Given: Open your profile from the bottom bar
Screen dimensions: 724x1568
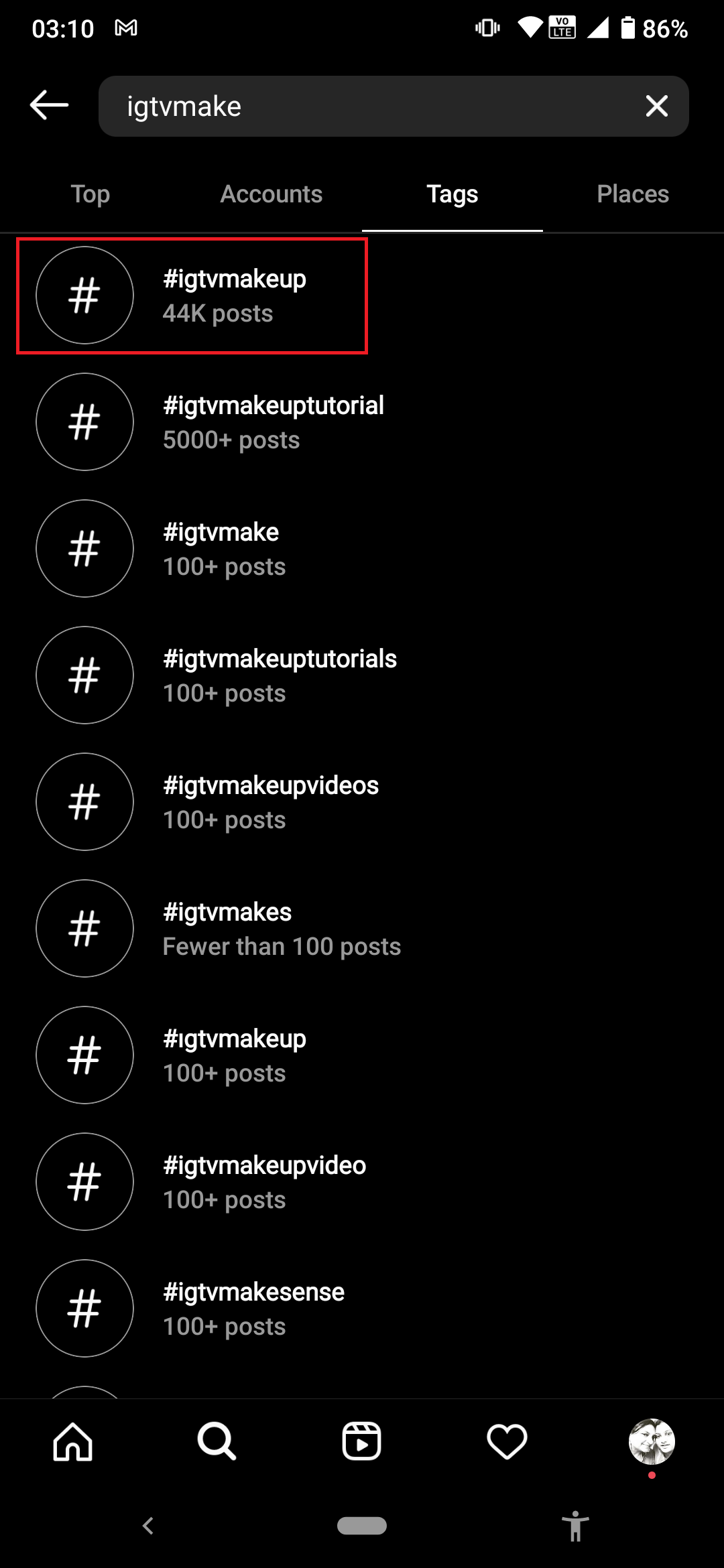Looking at the screenshot, I should [652, 1441].
